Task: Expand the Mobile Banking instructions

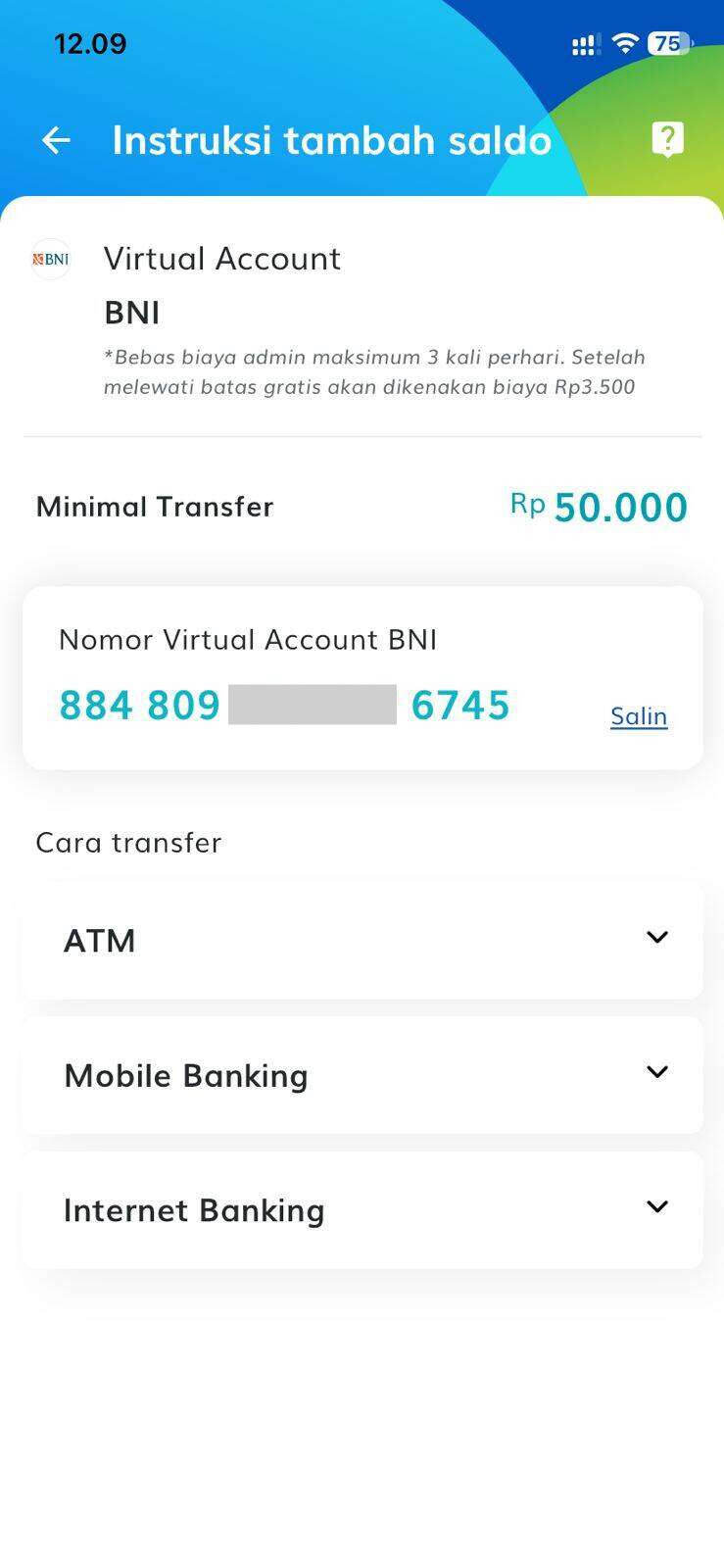Action: (362, 1075)
